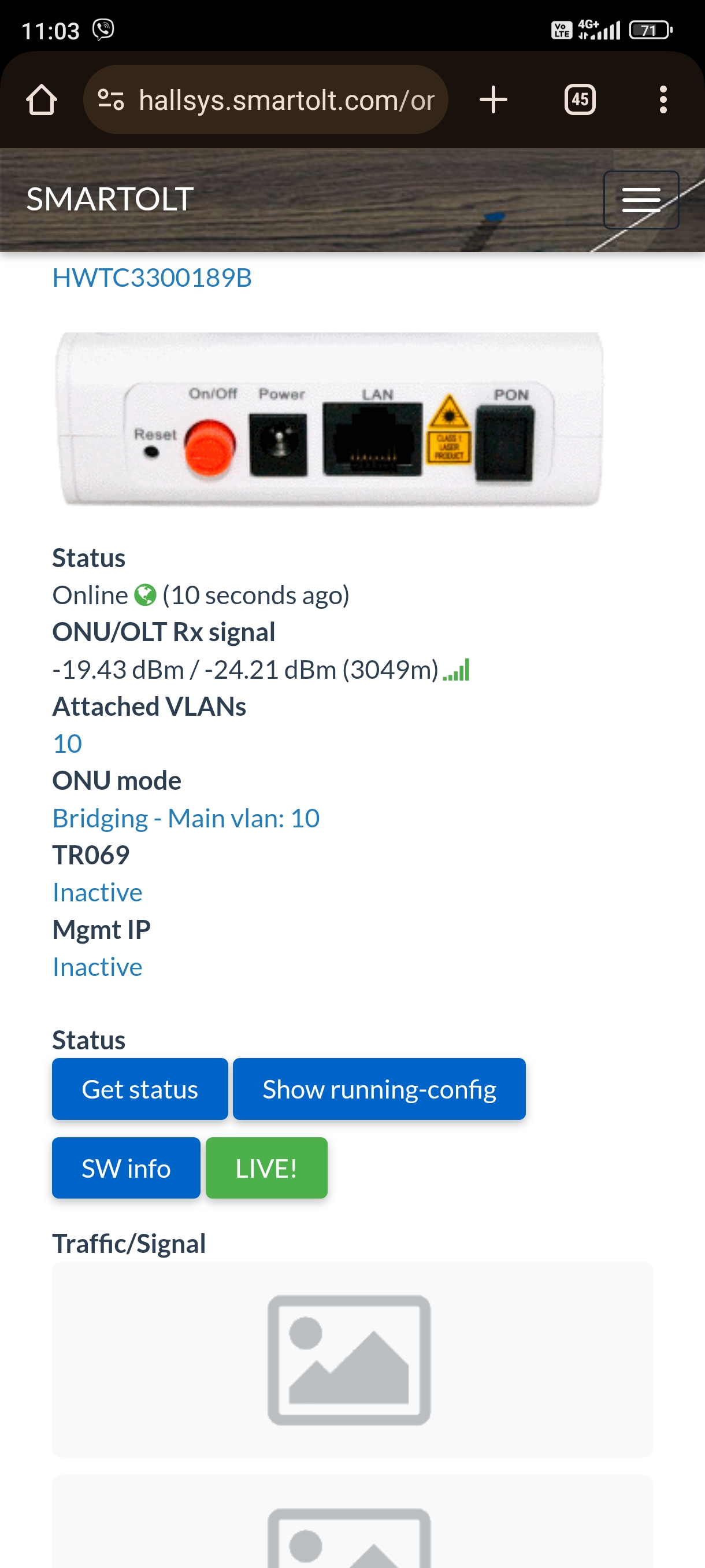View site info icon in the address bar

pos(111,100)
